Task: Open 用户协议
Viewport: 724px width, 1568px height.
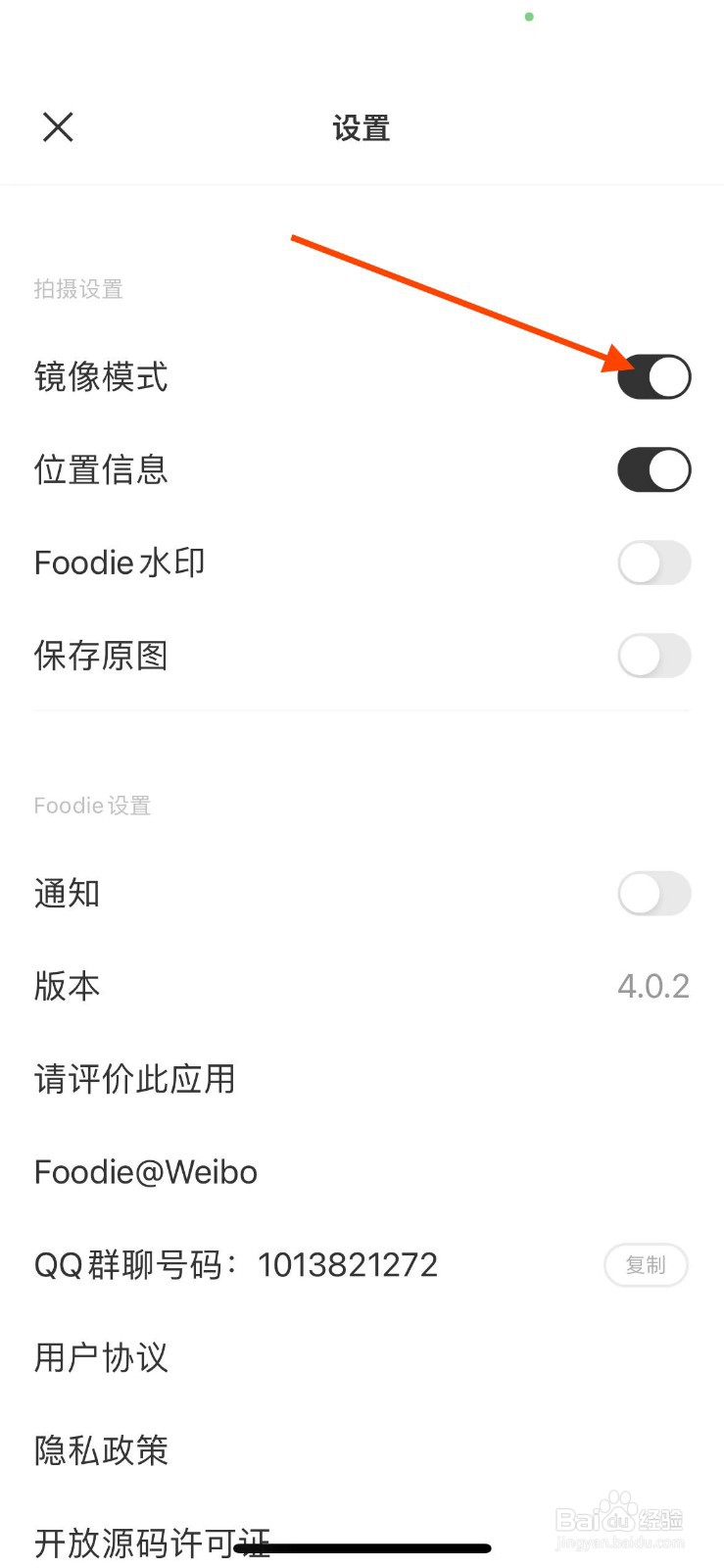Action: [102, 1358]
